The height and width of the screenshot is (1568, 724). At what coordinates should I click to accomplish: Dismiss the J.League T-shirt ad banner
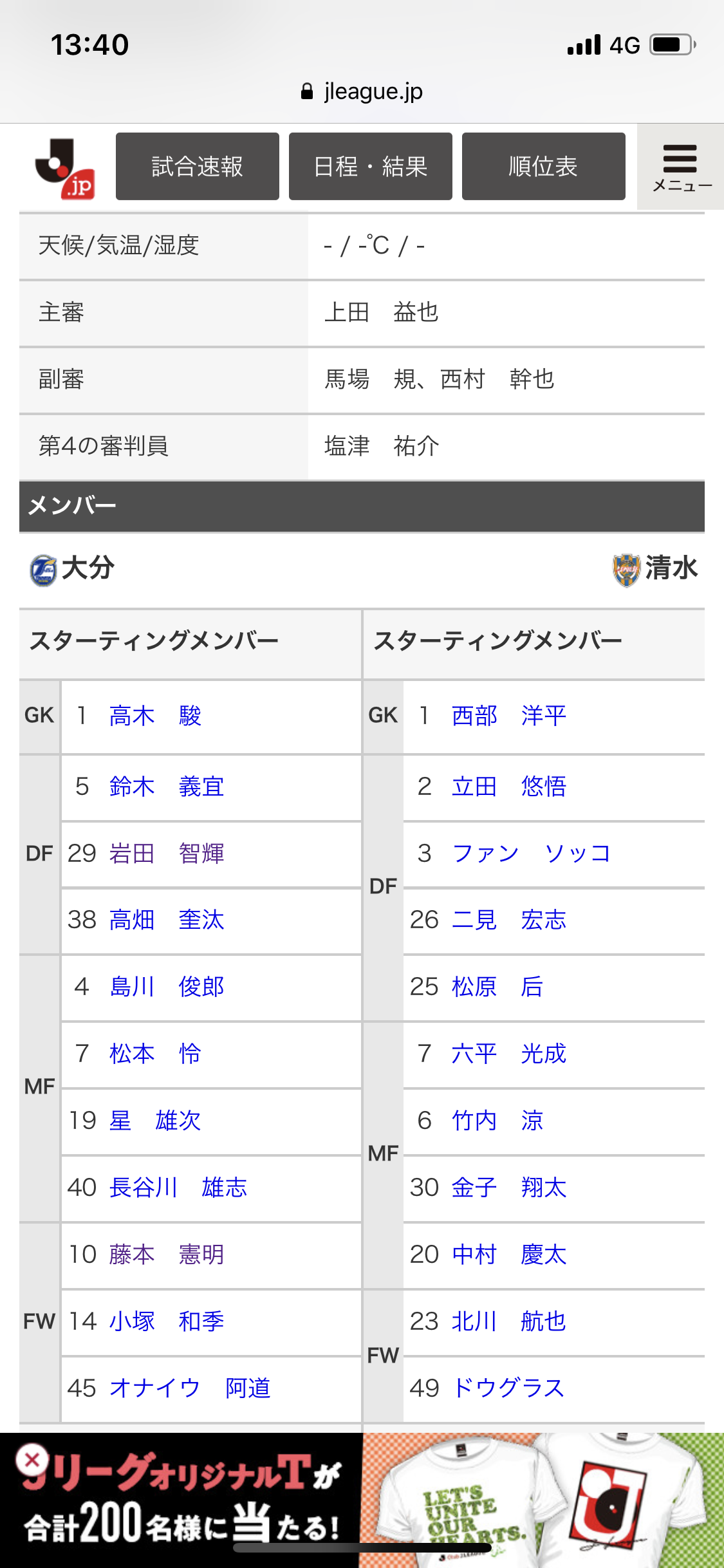pos(32,1461)
